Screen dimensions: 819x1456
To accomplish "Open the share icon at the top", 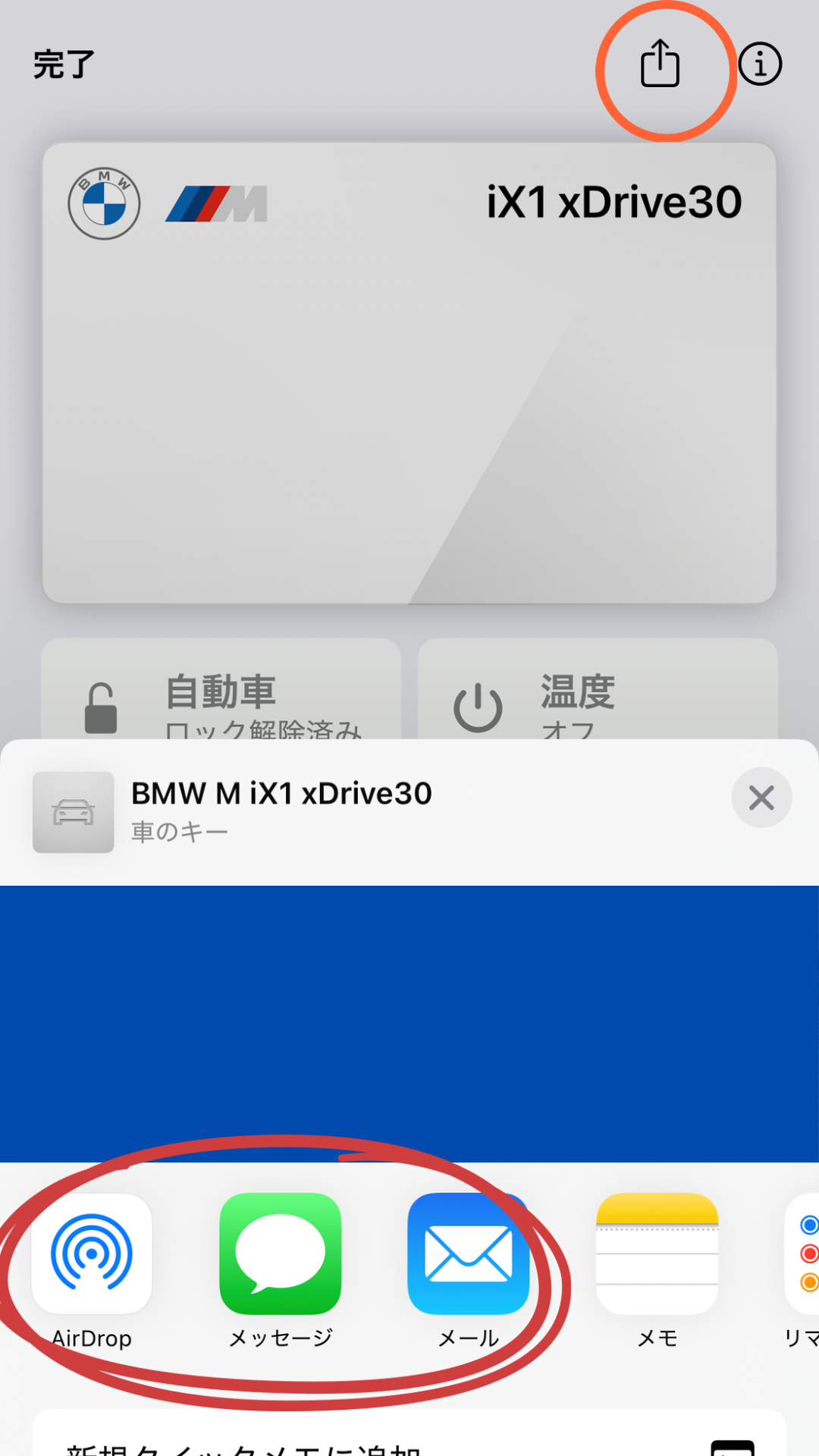I will 660,64.
